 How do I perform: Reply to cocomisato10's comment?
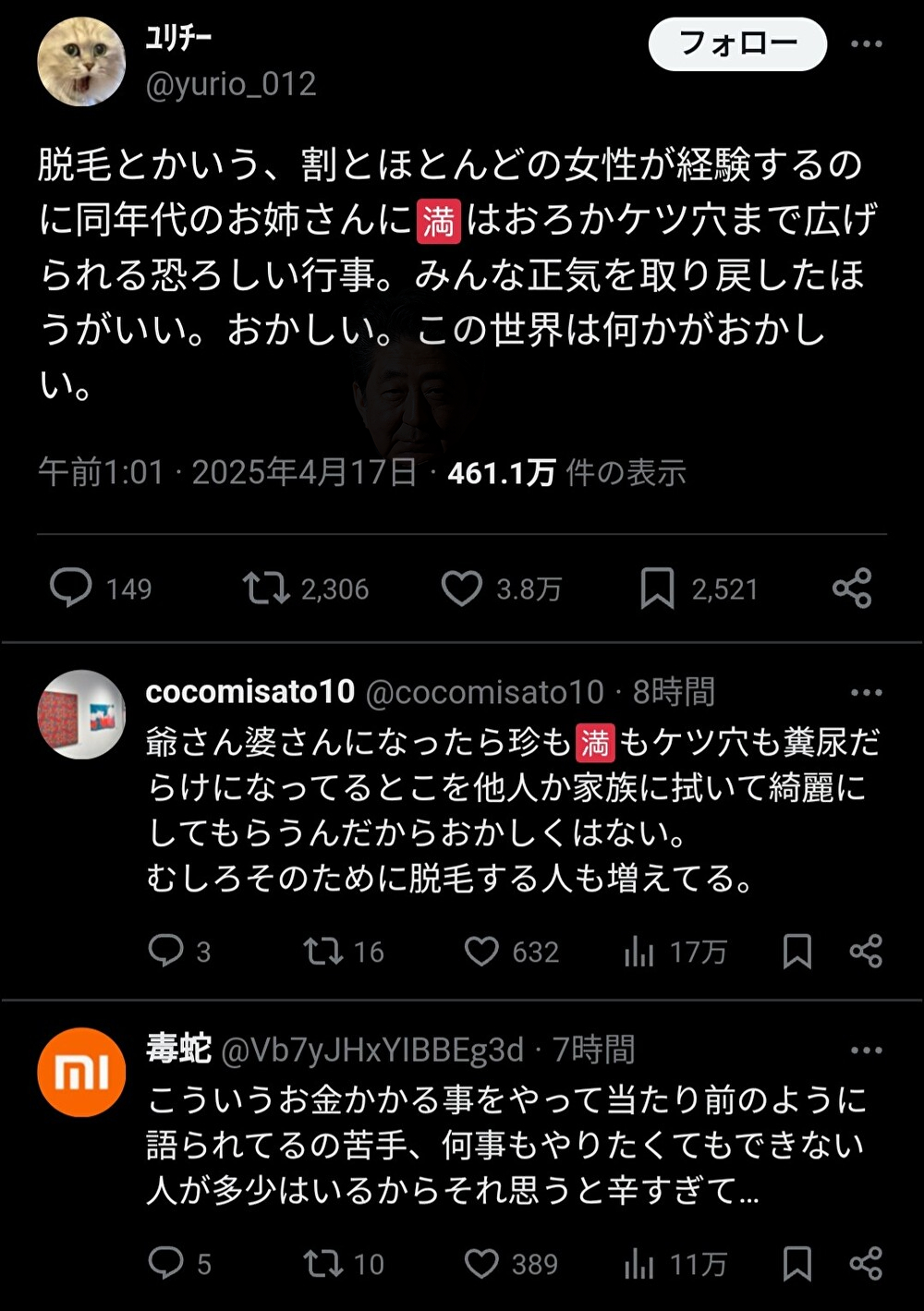(x=166, y=951)
